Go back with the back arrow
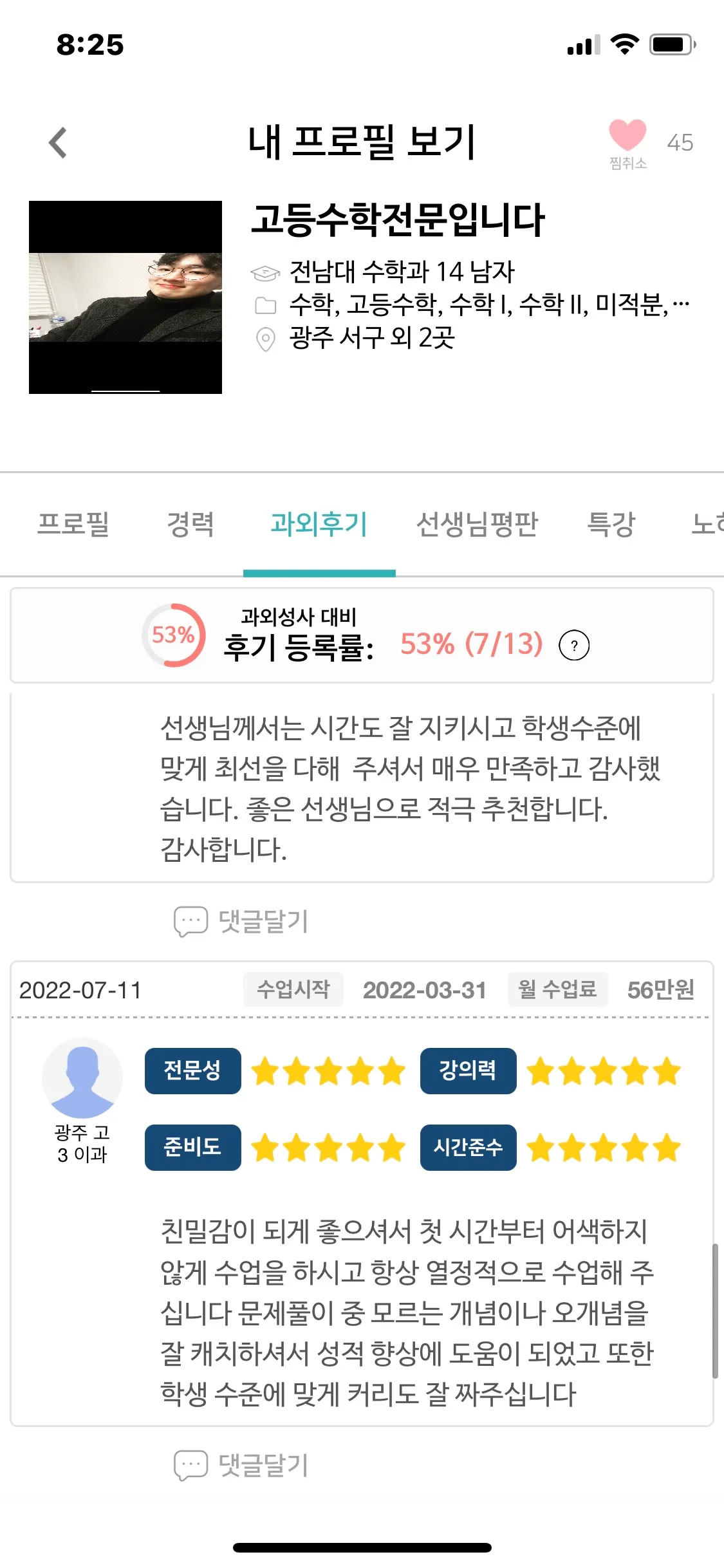The image size is (724, 1568). (58, 142)
